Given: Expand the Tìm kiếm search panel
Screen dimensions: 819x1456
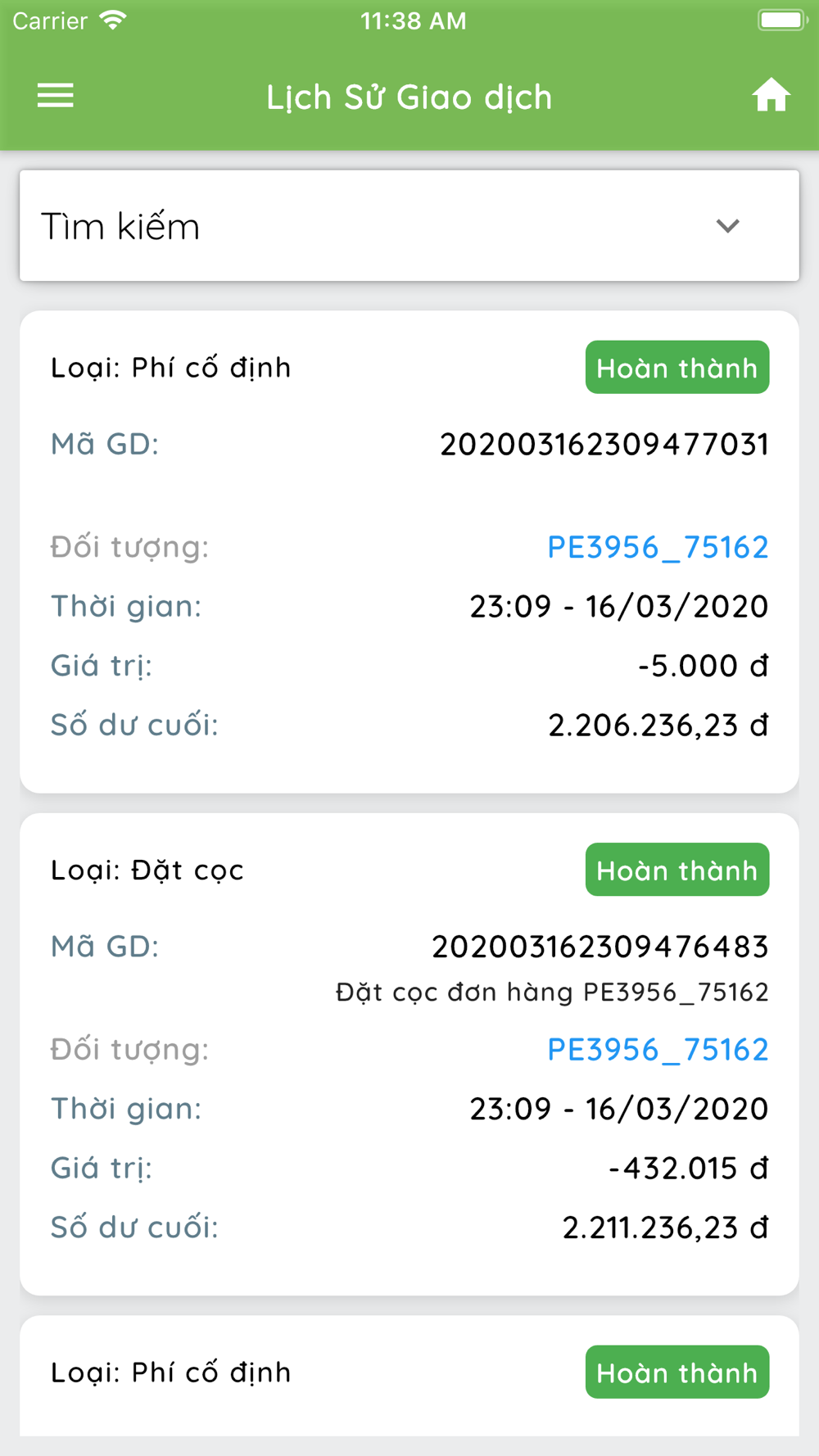Looking at the screenshot, I should 409,226.
